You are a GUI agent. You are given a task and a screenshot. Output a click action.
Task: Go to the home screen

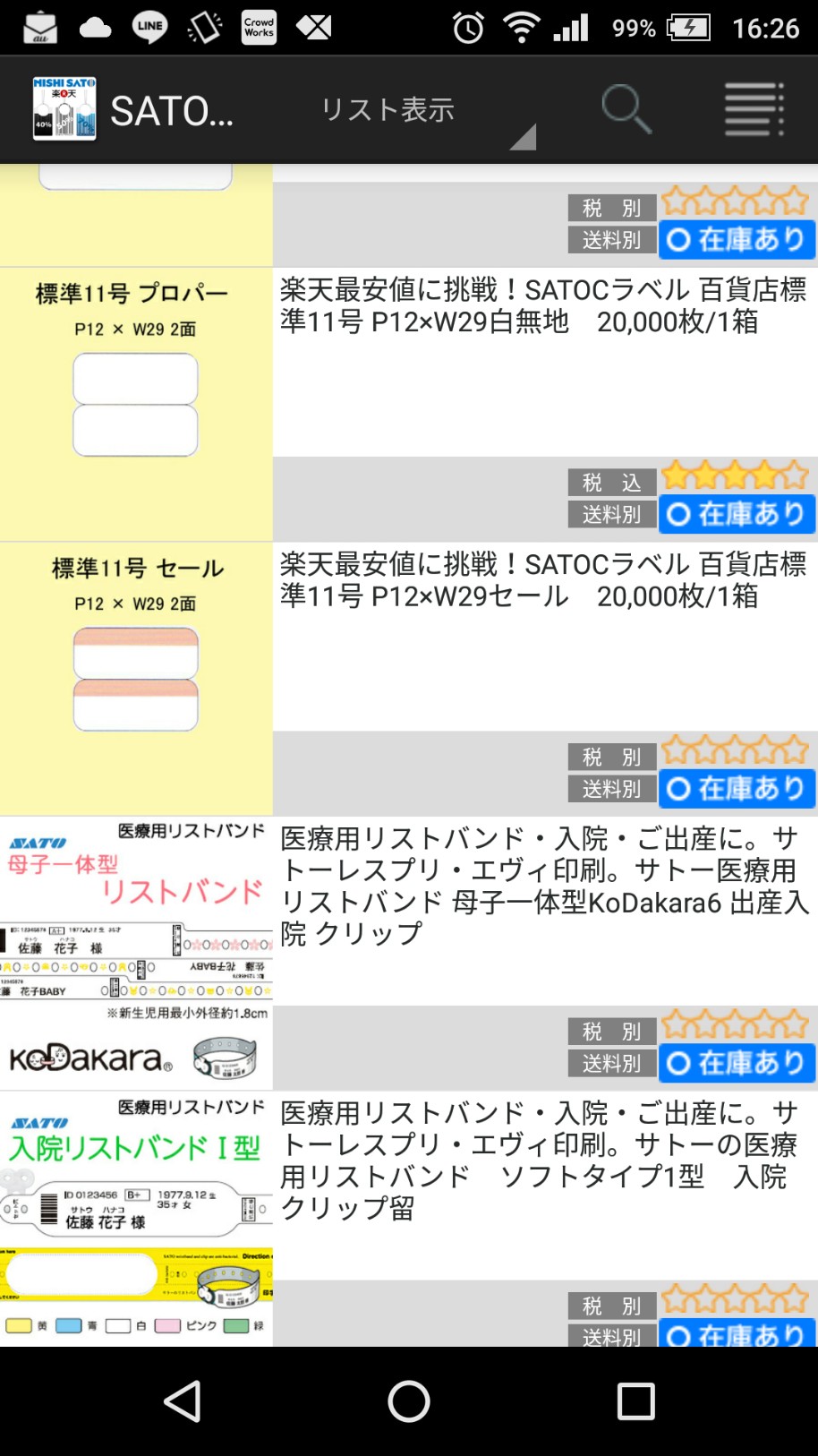pos(409,1401)
